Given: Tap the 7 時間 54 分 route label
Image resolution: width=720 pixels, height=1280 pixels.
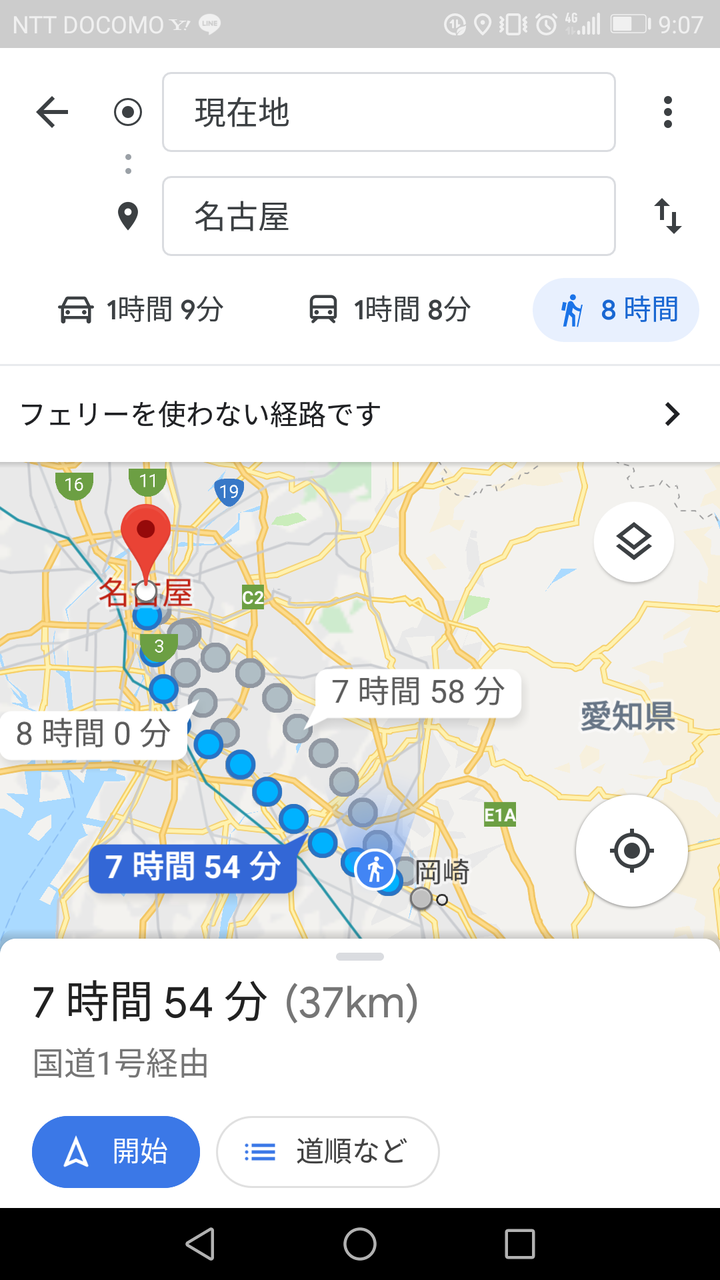Looking at the screenshot, I should coord(192,867).
